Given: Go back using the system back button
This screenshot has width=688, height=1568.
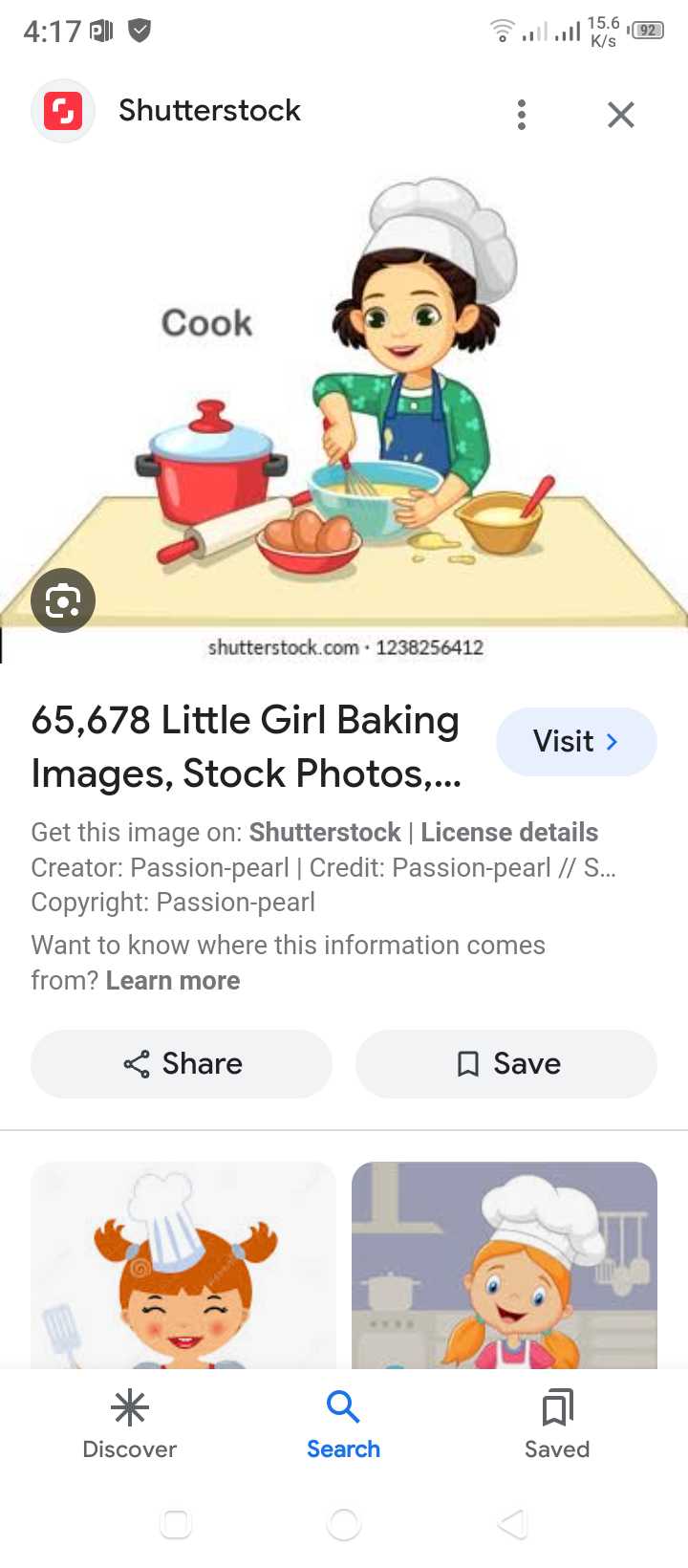Looking at the screenshot, I should click(513, 1523).
